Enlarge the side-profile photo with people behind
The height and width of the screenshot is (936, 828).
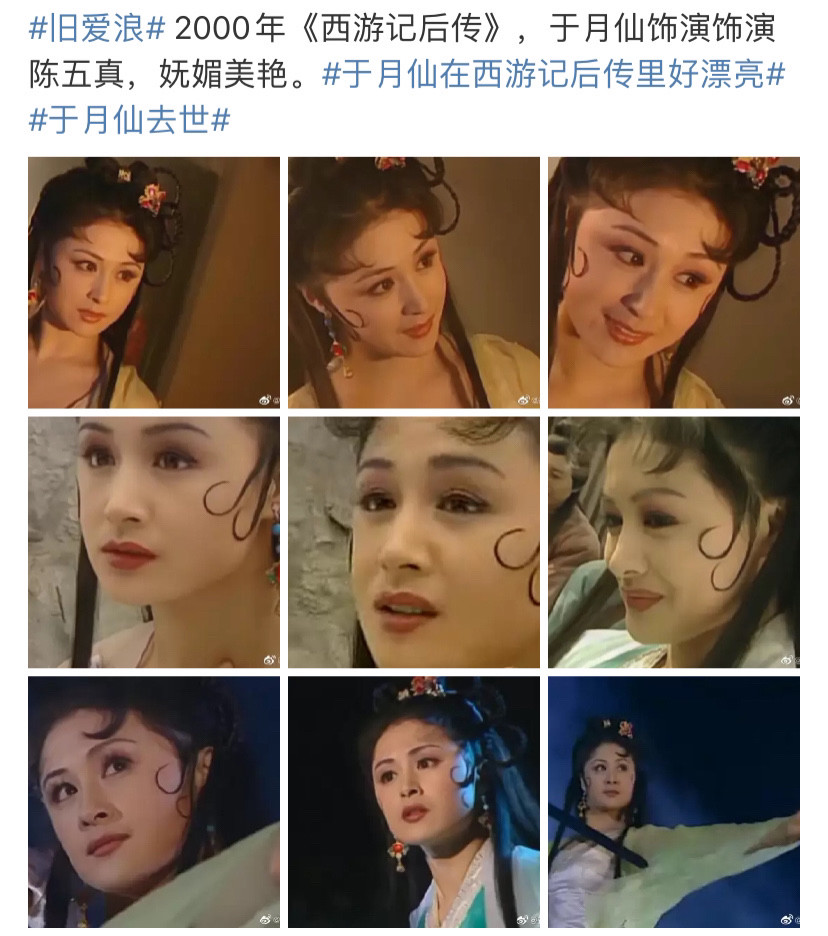[673, 541]
